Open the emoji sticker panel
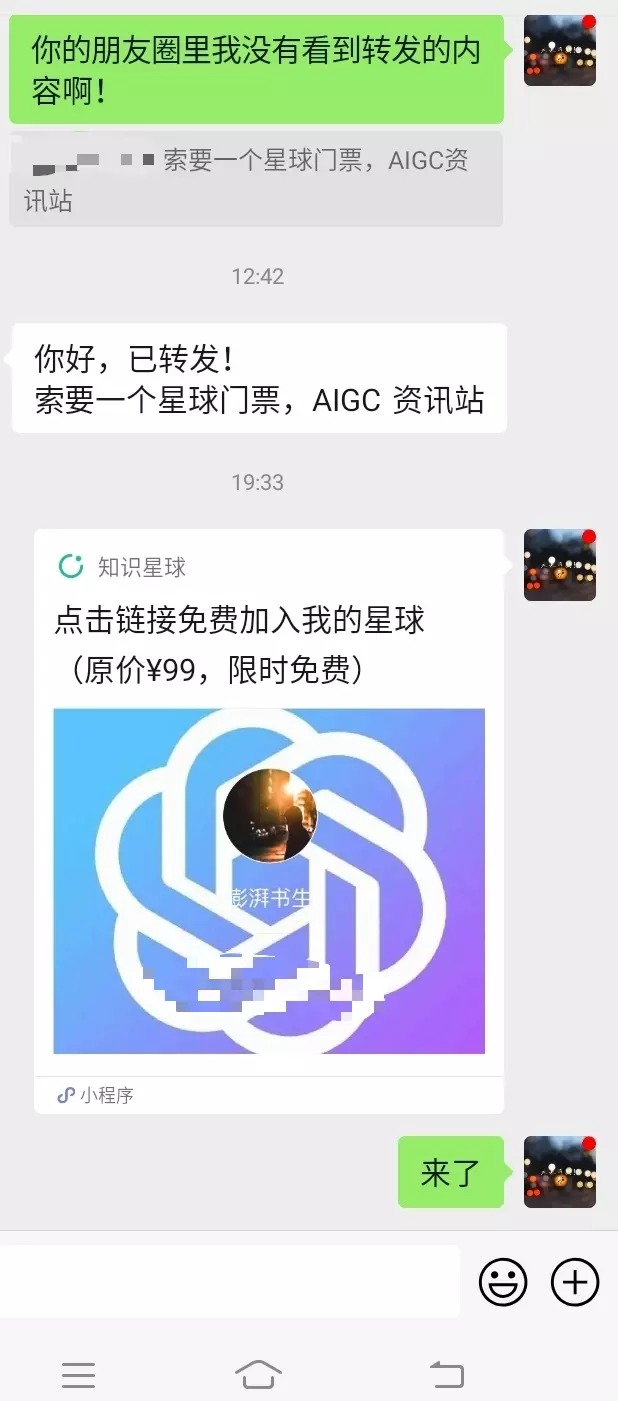The width and height of the screenshot is (618, 1401). pos(503,1282)
